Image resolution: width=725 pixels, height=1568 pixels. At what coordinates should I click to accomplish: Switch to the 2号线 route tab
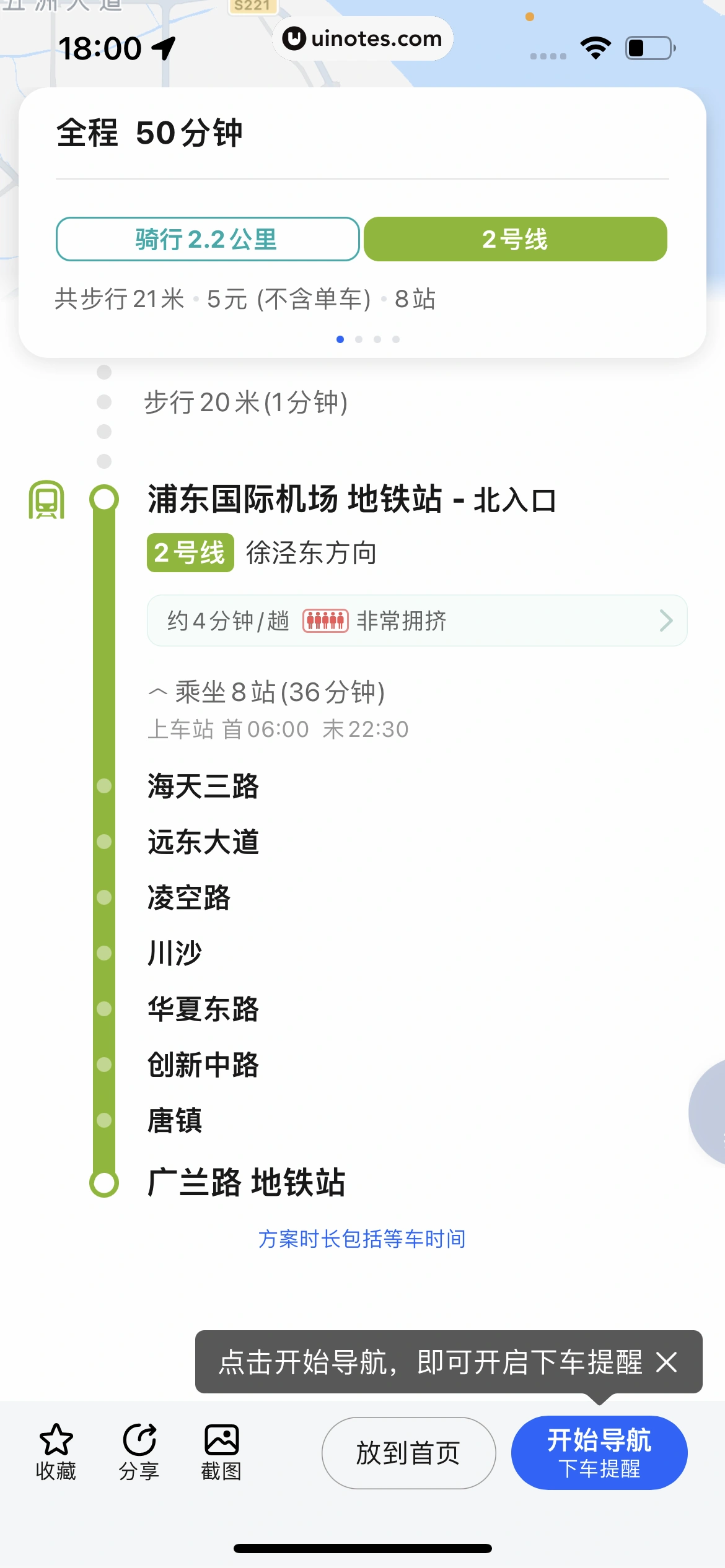tap(516, 240)
